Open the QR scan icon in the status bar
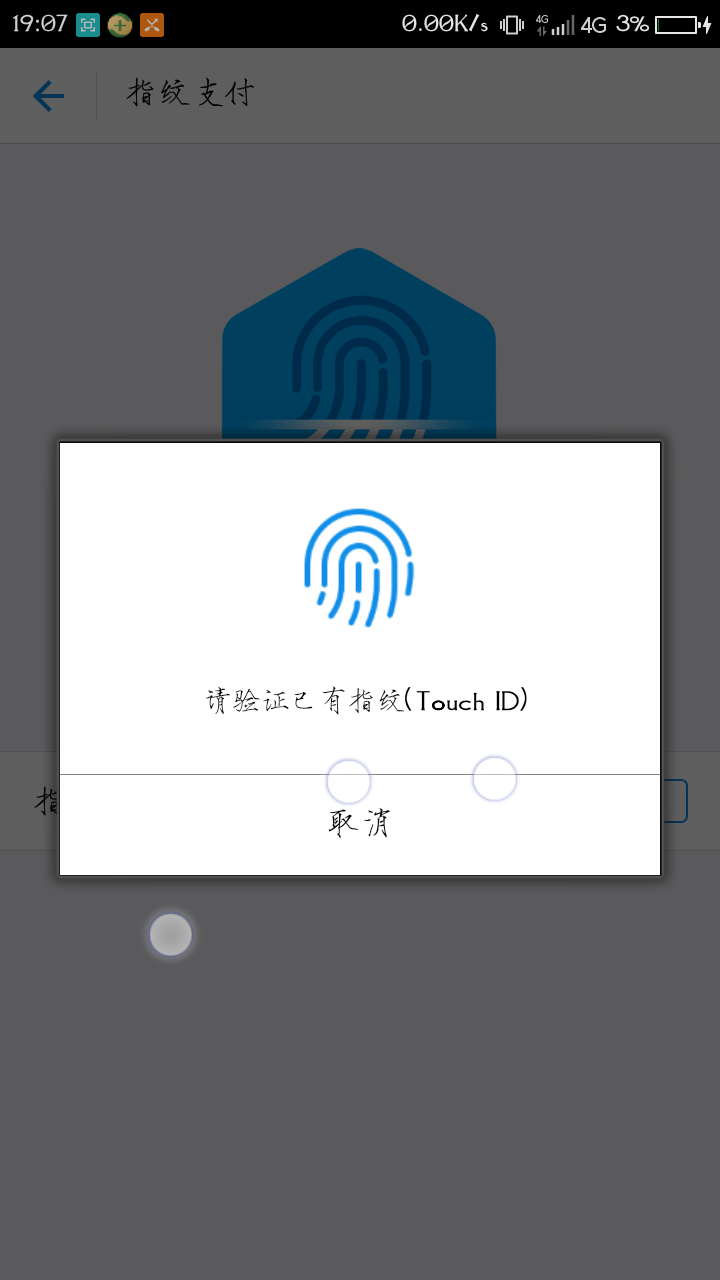 coord(88,24)
